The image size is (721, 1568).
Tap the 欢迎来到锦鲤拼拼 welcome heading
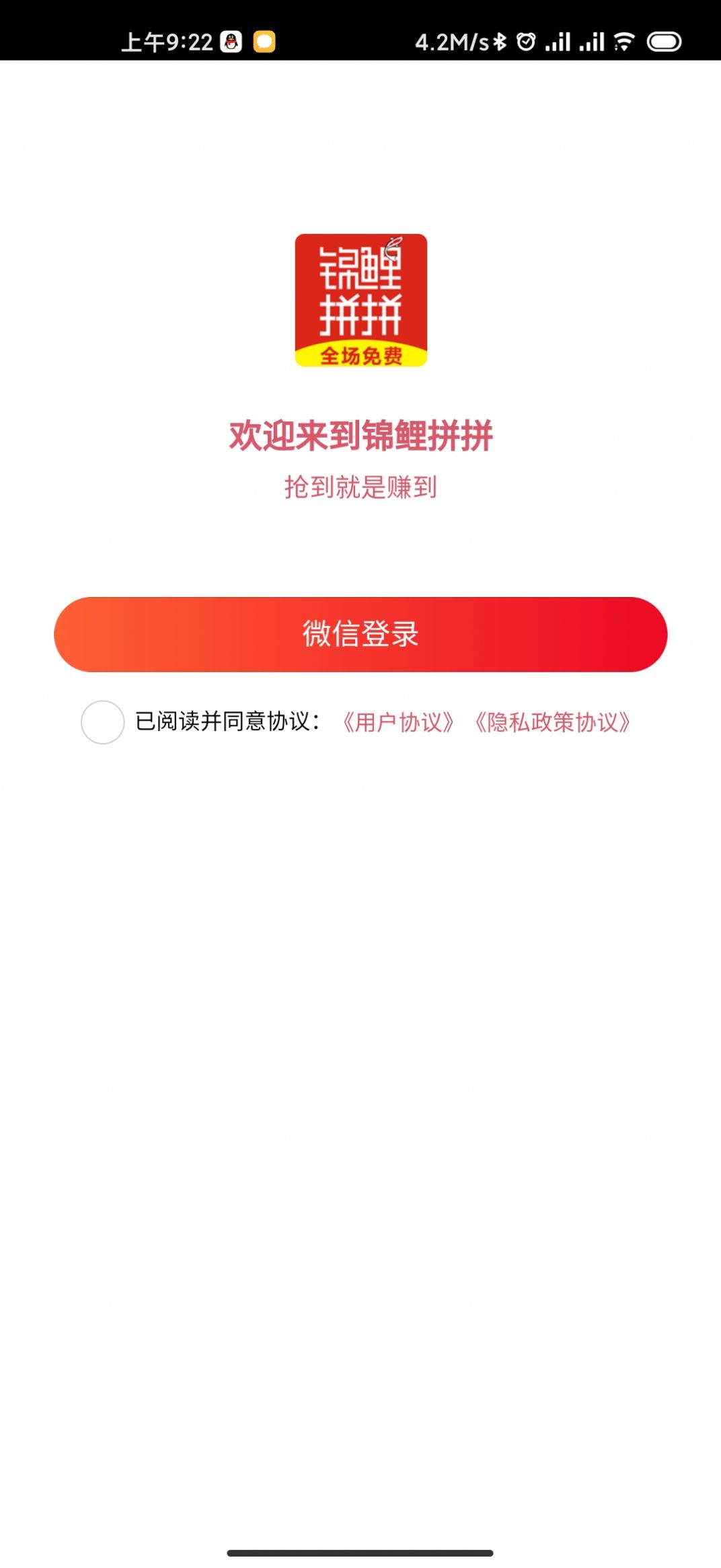[x=360, y=434]
